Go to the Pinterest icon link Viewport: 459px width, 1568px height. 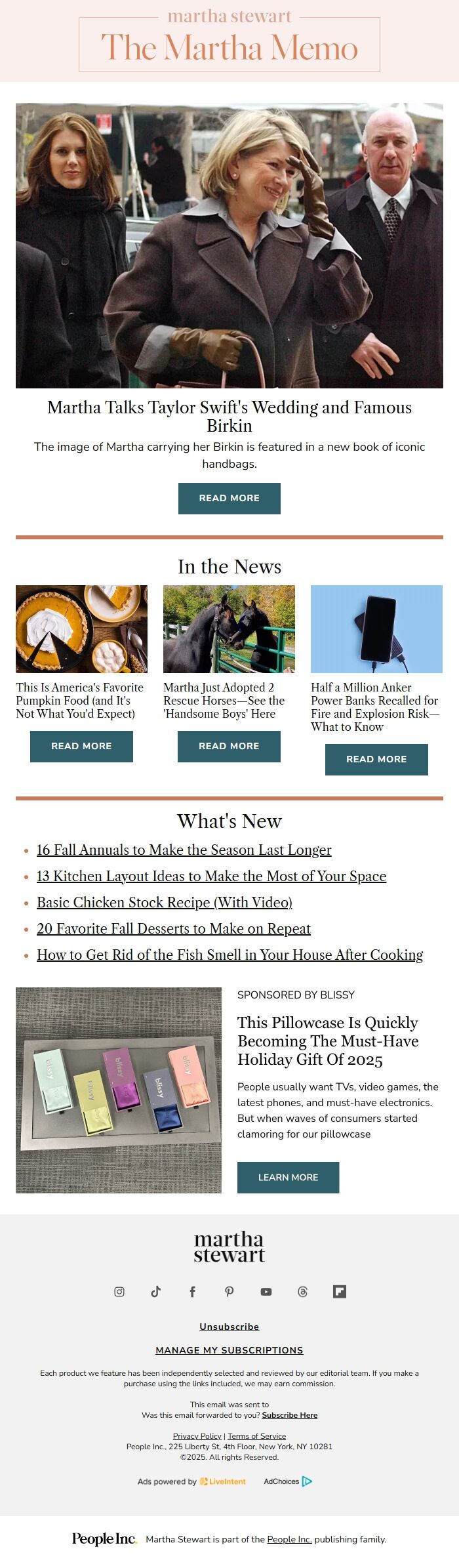[x=229, y=1291]
